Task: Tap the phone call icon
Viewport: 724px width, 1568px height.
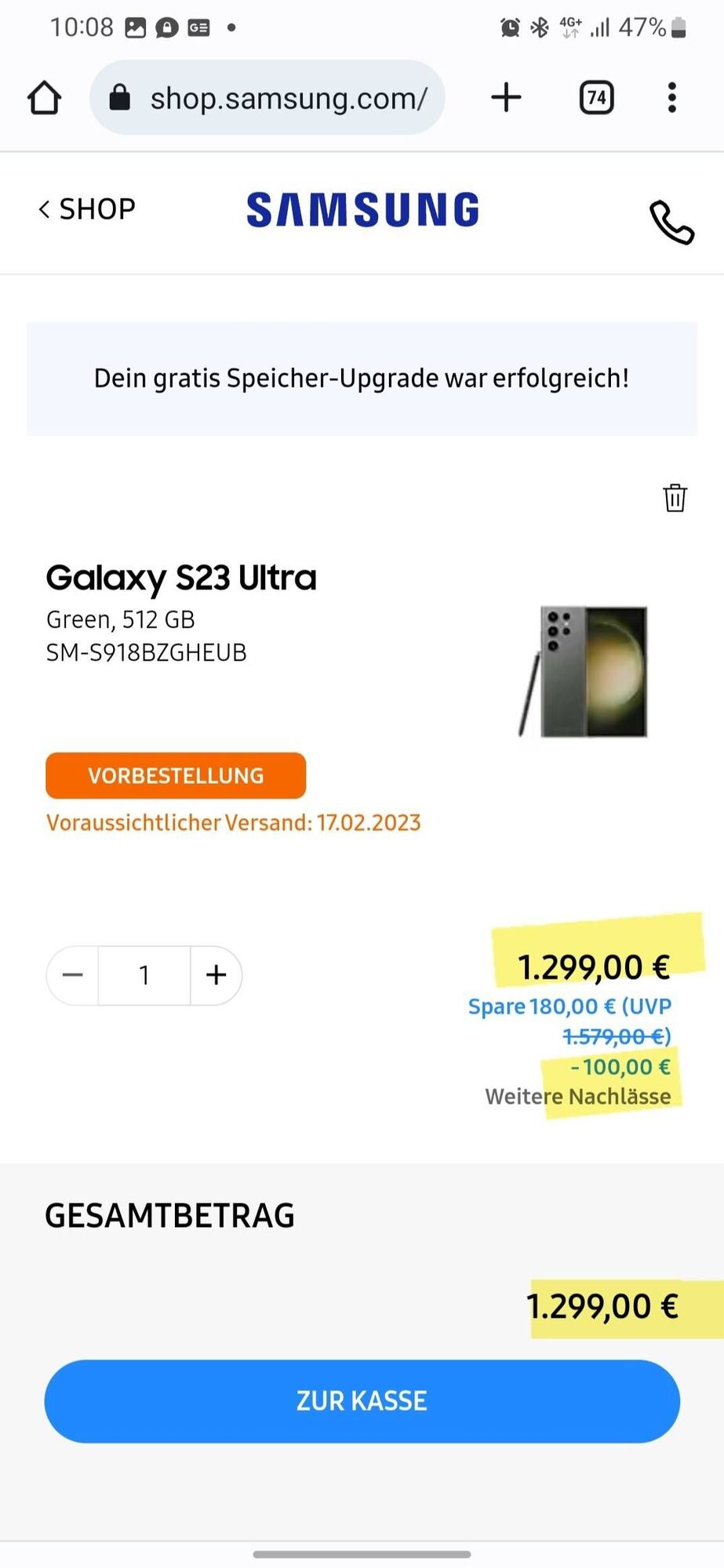Action: click(x=671, y=223)
